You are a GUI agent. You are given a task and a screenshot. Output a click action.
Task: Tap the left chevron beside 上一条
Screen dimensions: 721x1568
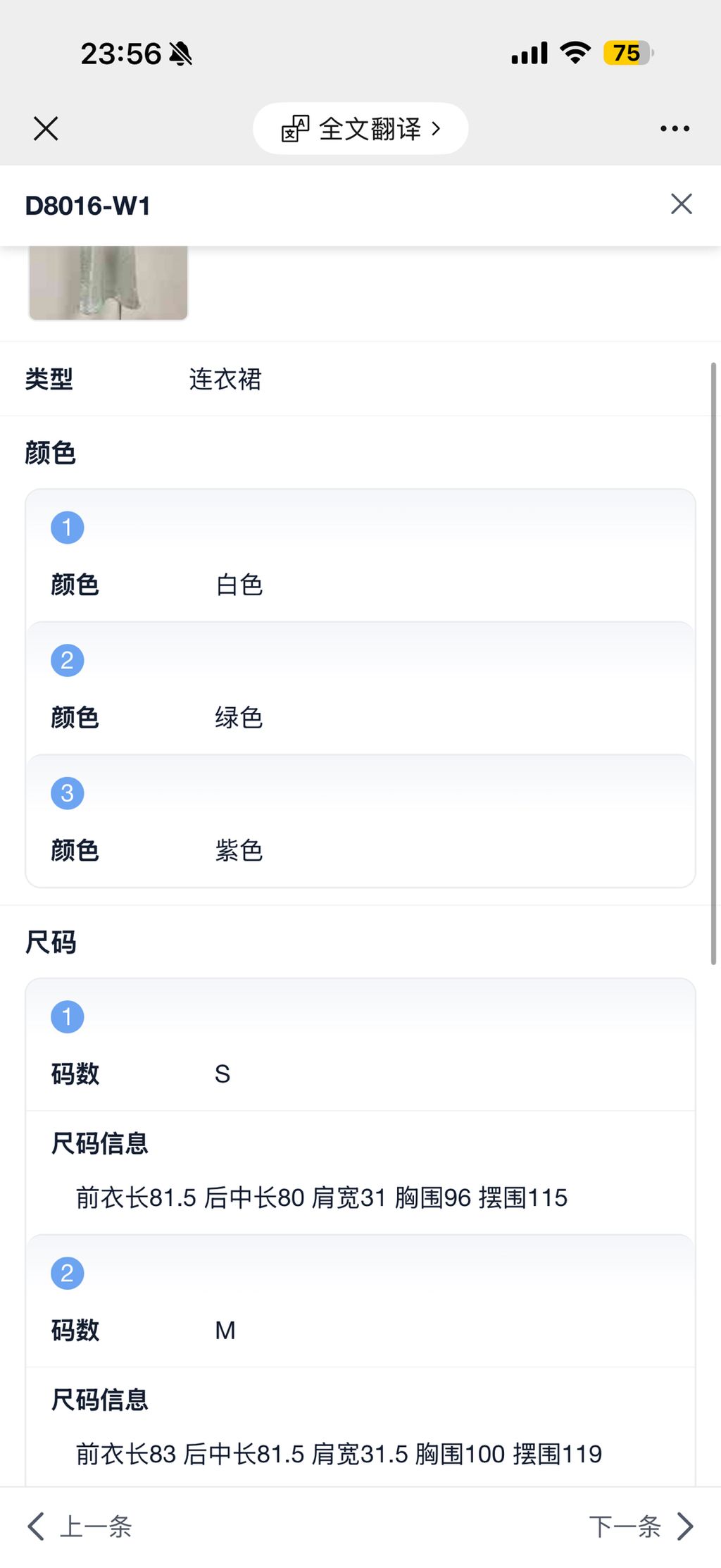click(37, 1526)
